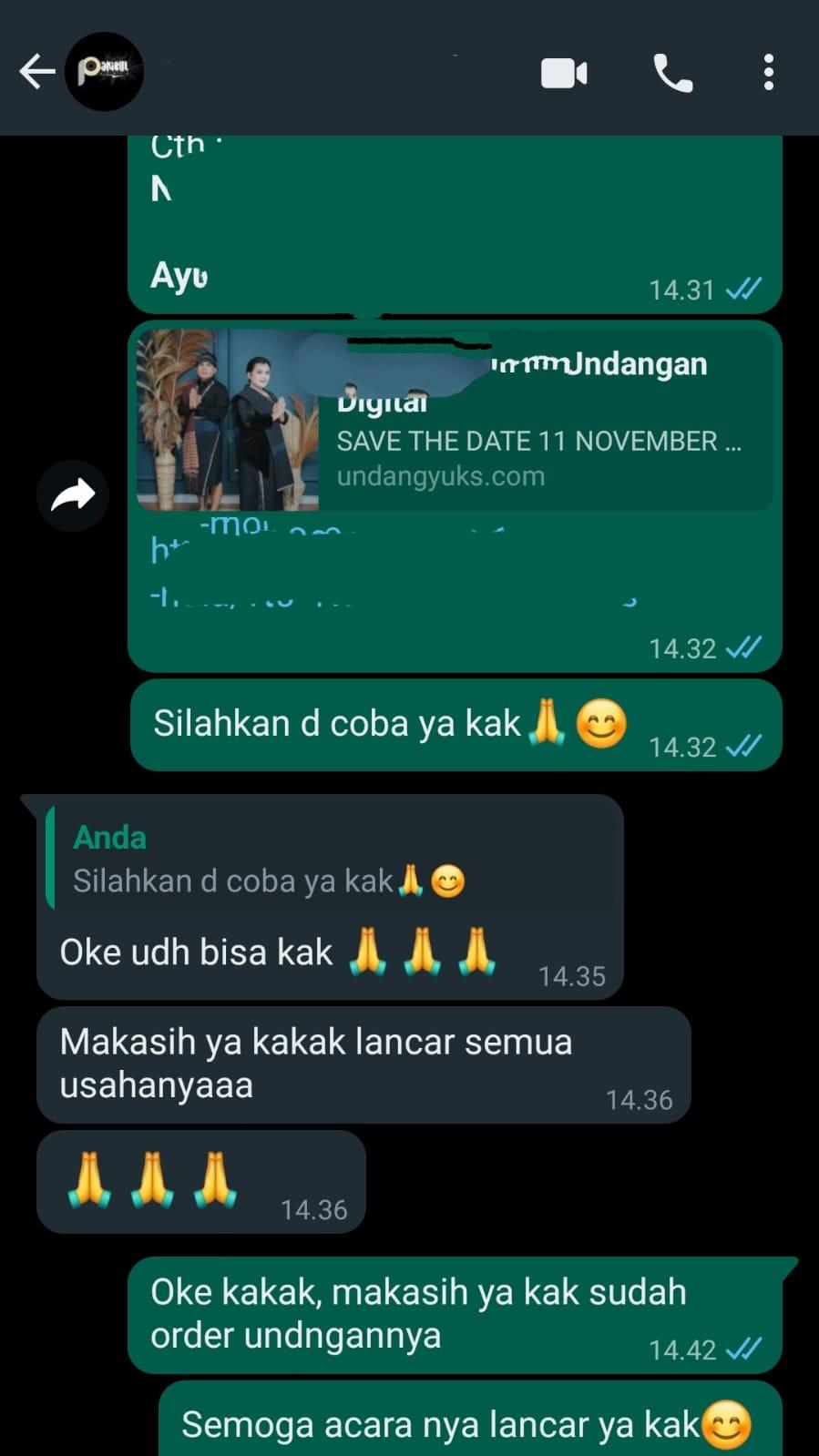Open the more options menu
Viewport: 819px width, 1456px height.
(x=769, y=73)
